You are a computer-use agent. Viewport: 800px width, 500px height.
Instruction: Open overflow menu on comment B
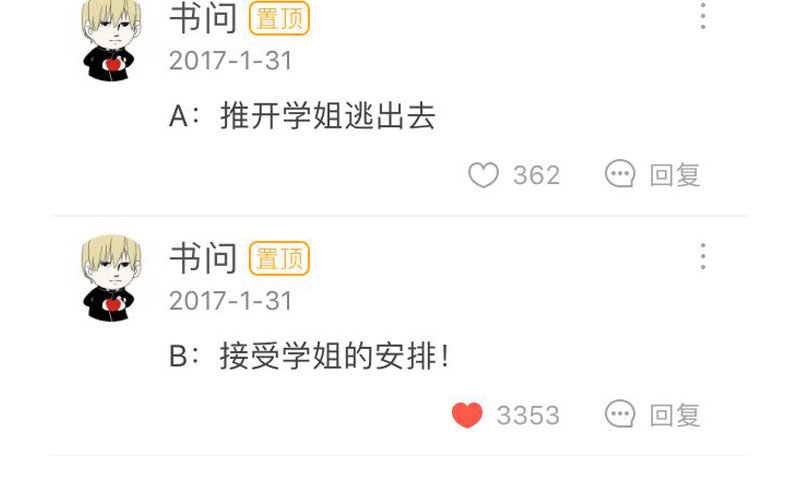(703, 257)
